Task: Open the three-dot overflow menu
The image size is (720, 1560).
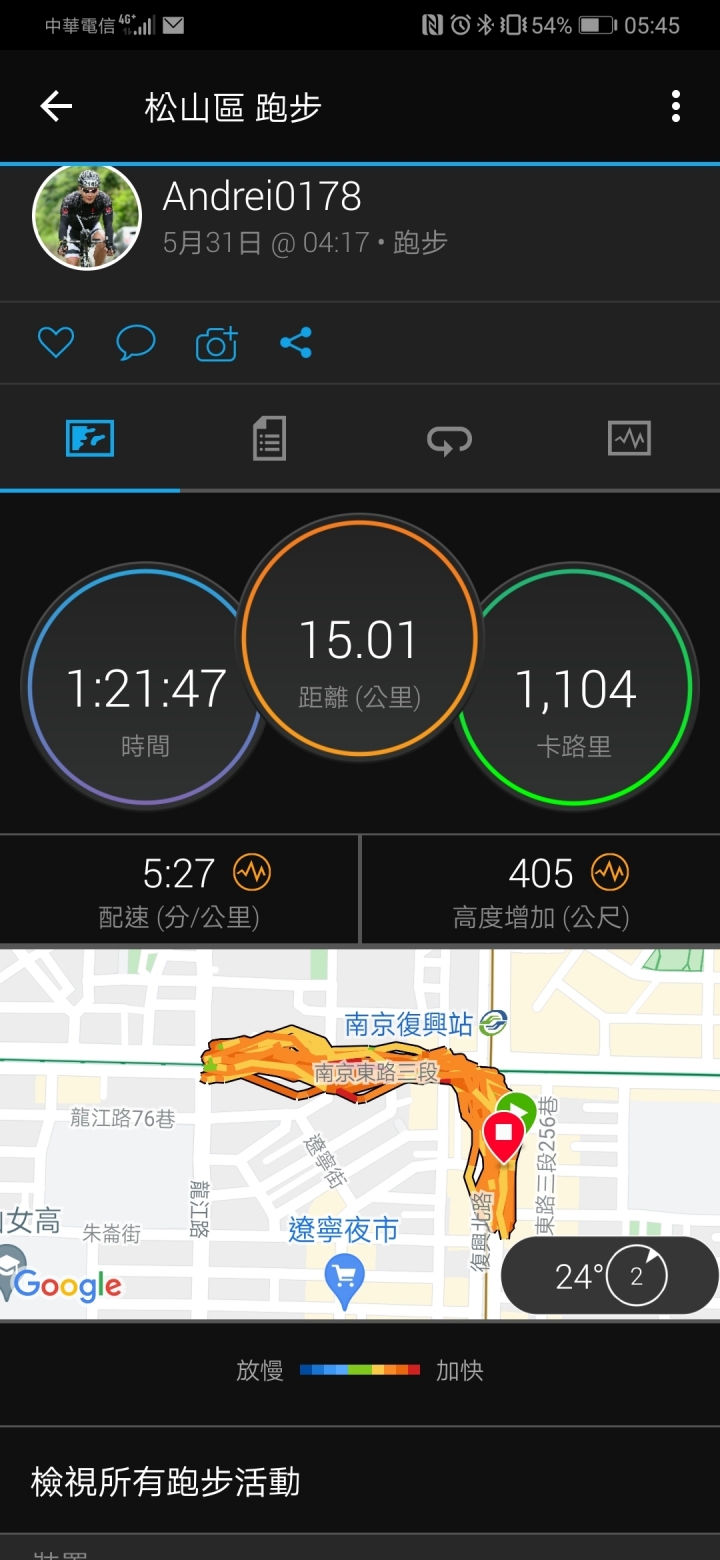Action: (676, 106)
